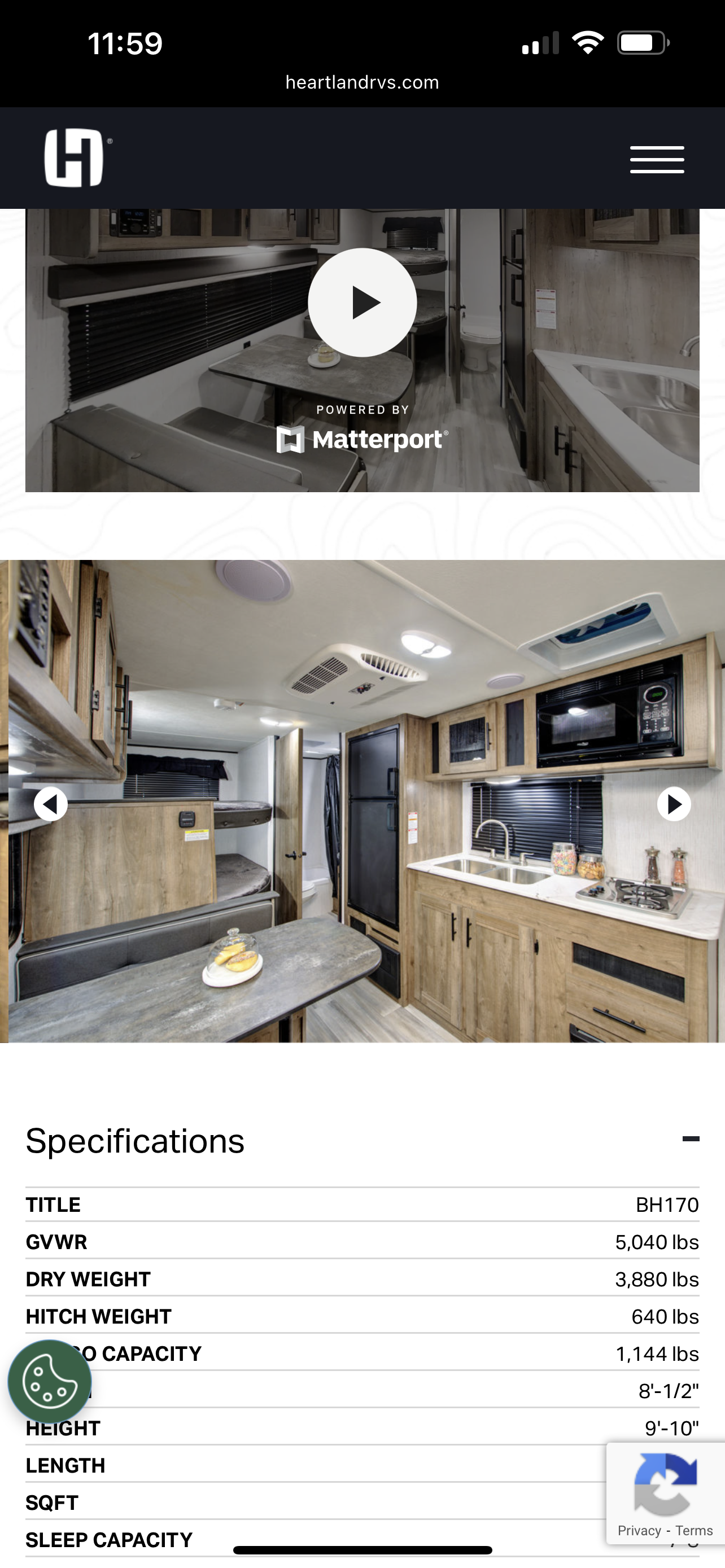725x1568 pixels.
Task: Go to Heartland home via logo
Action: click(77, 157)
